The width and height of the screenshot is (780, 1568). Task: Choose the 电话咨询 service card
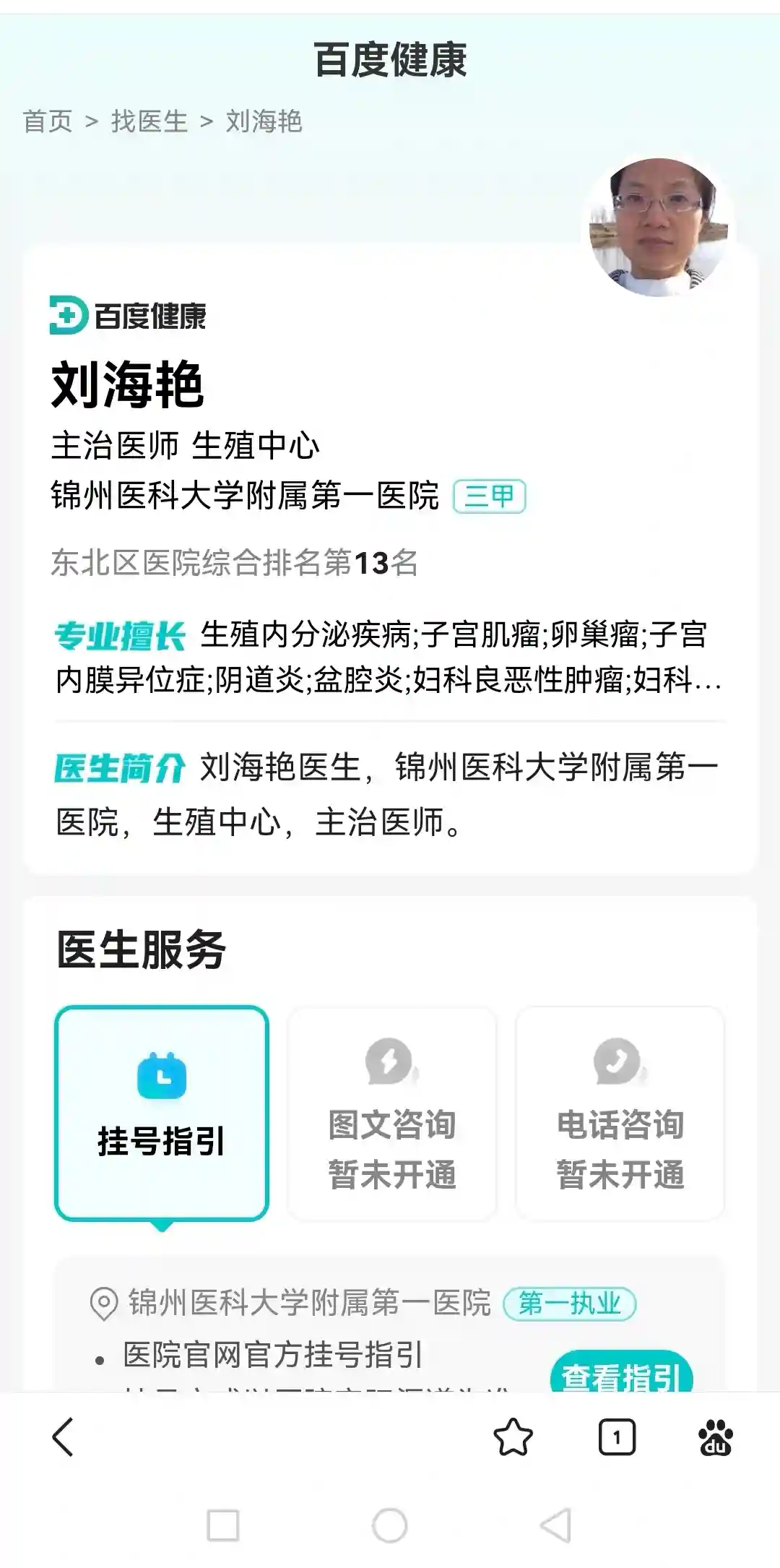click(620, 1113)
